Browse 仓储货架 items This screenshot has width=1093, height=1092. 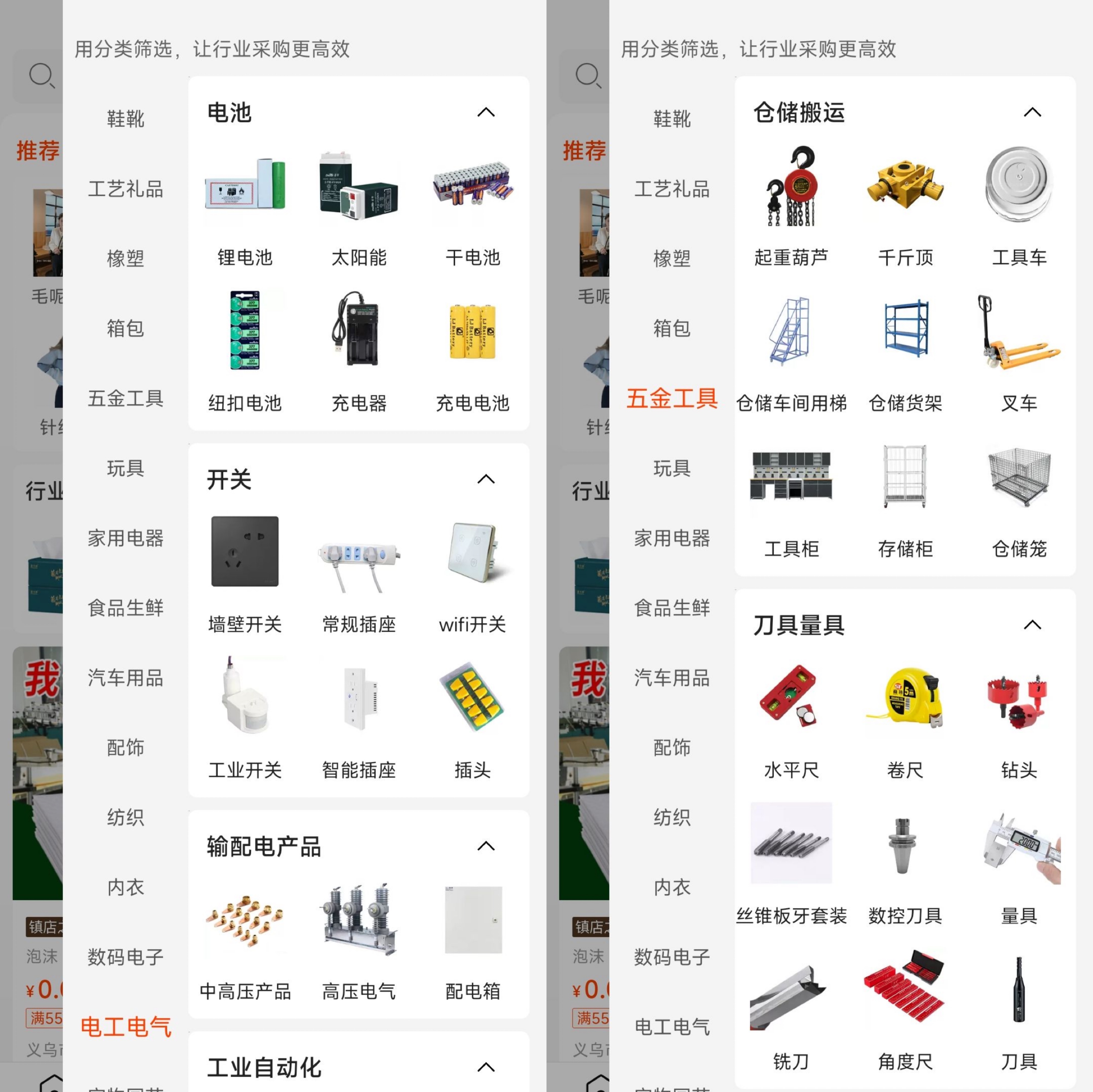pyautogui.click(x=905, y=351)
